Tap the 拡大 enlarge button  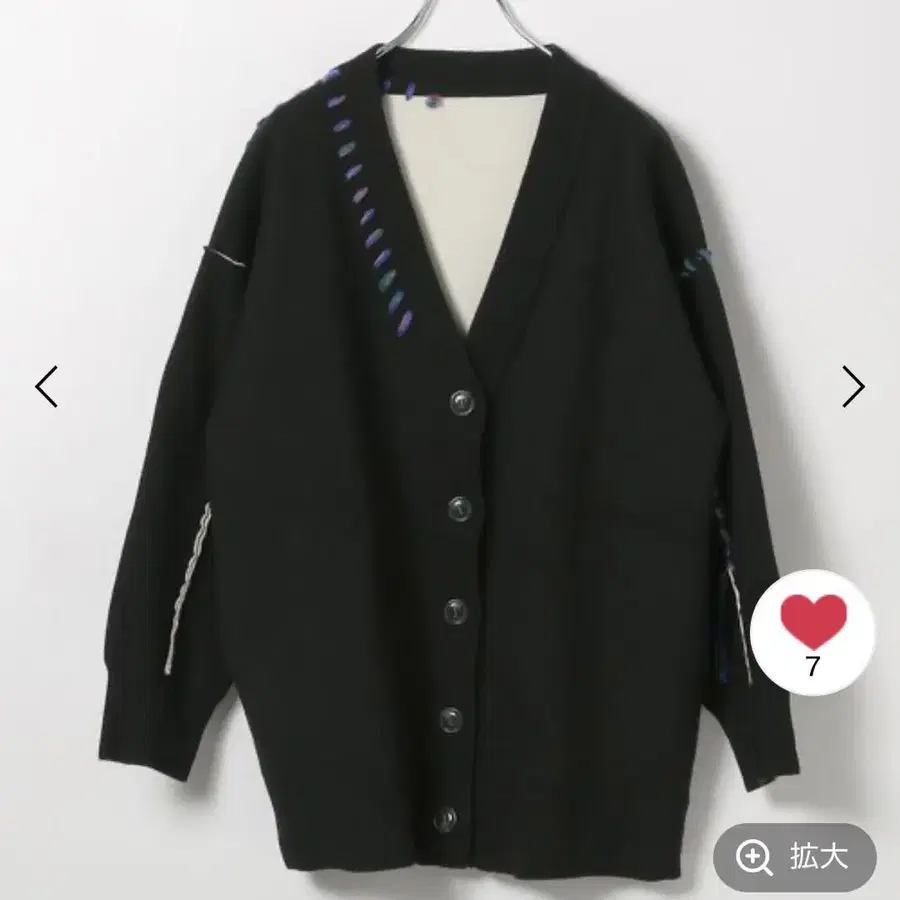(795, 857)
